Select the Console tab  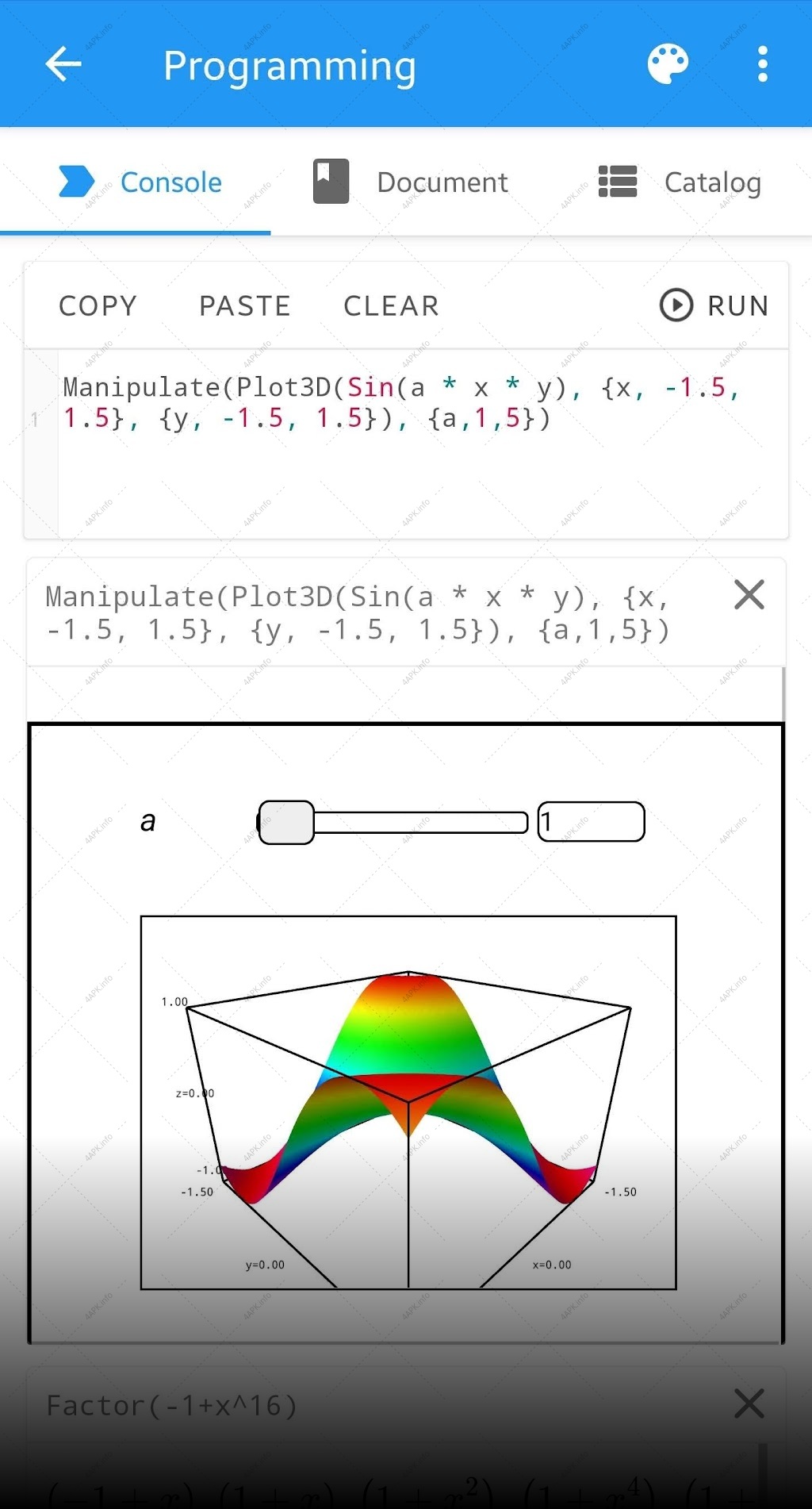click(x=140, y=182)
